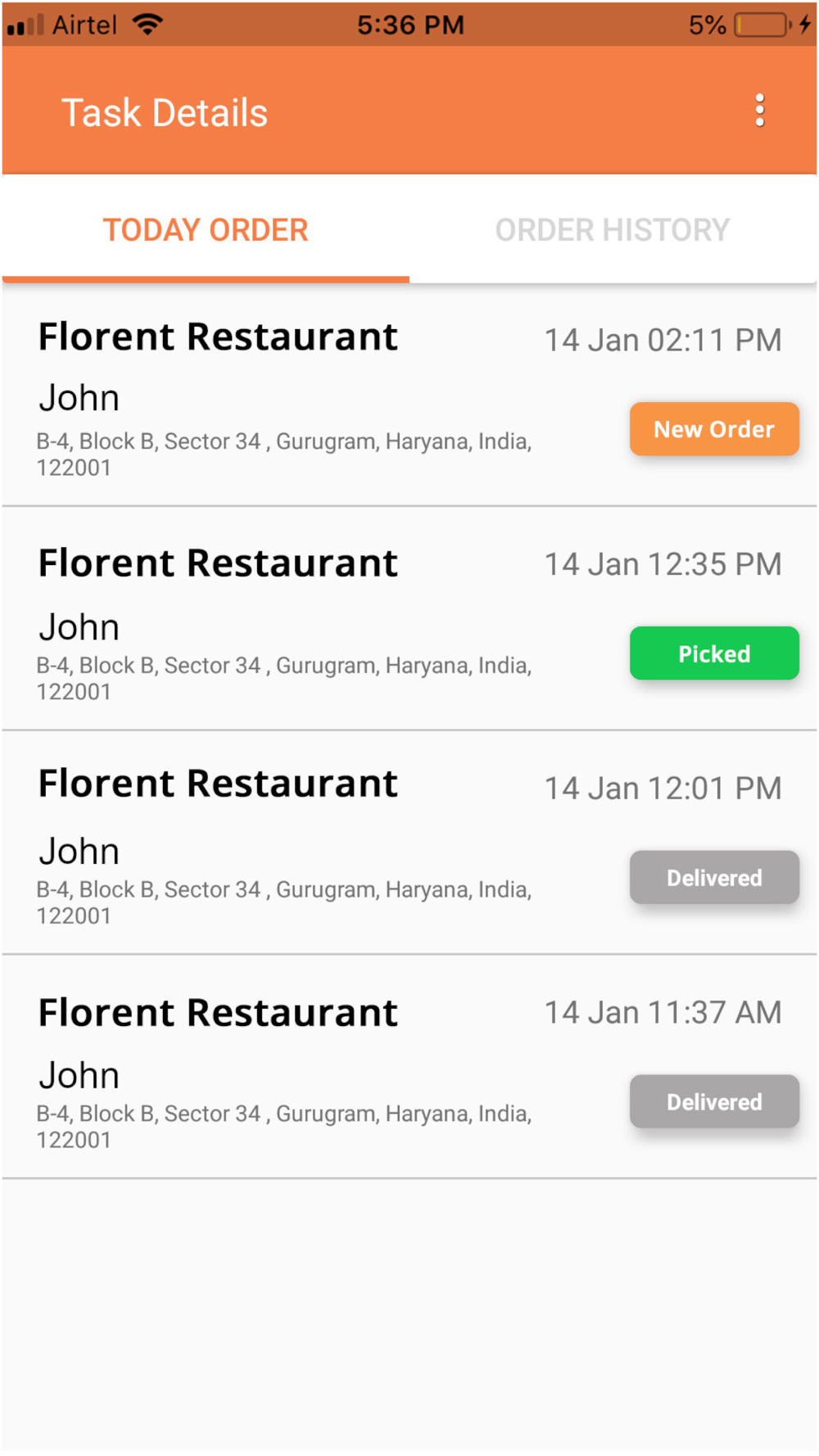Switch to the Order History tab

(613, 230)
